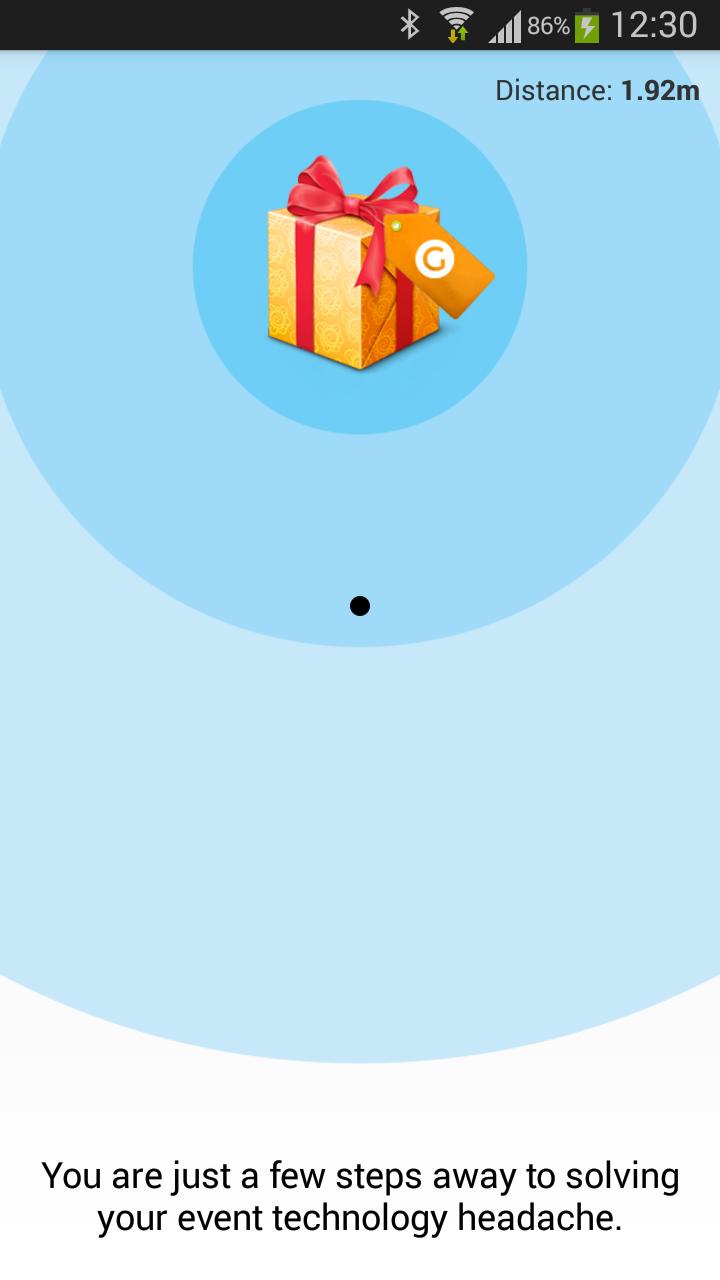Viewport: 720px width, 1280px height.
Task: Tap the Wi-Fi up-down arrows indicator
Action: click(x=457, y=32)
